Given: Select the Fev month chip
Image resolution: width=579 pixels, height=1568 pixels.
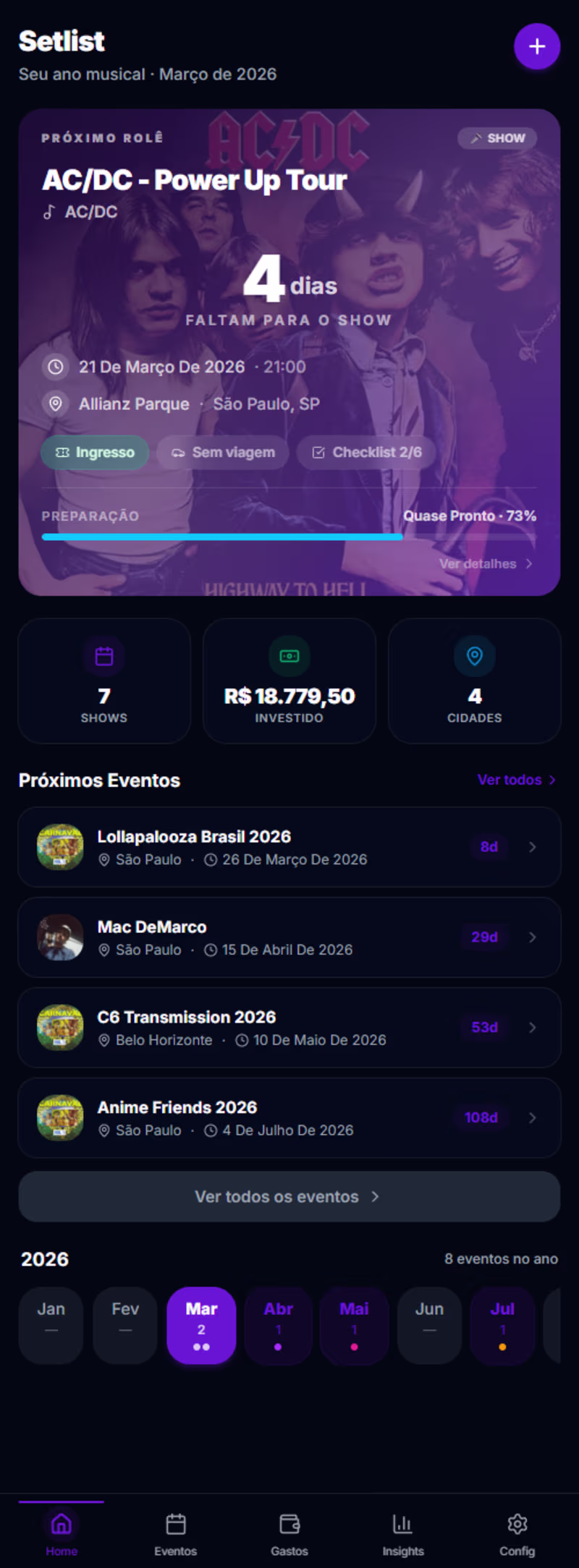Looking at the screenshot, I should [x=125, y=1325].
